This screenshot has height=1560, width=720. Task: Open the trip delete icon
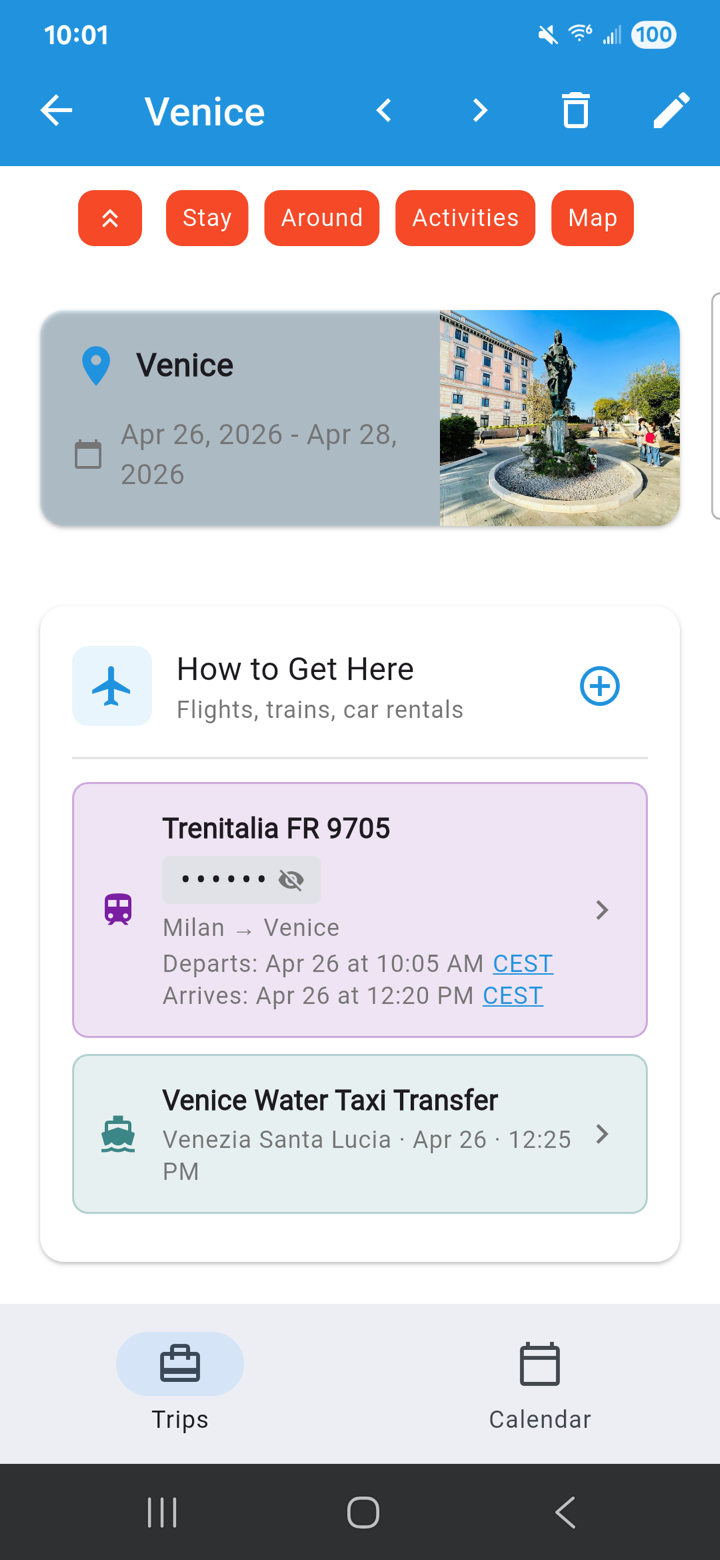point(575,111)
